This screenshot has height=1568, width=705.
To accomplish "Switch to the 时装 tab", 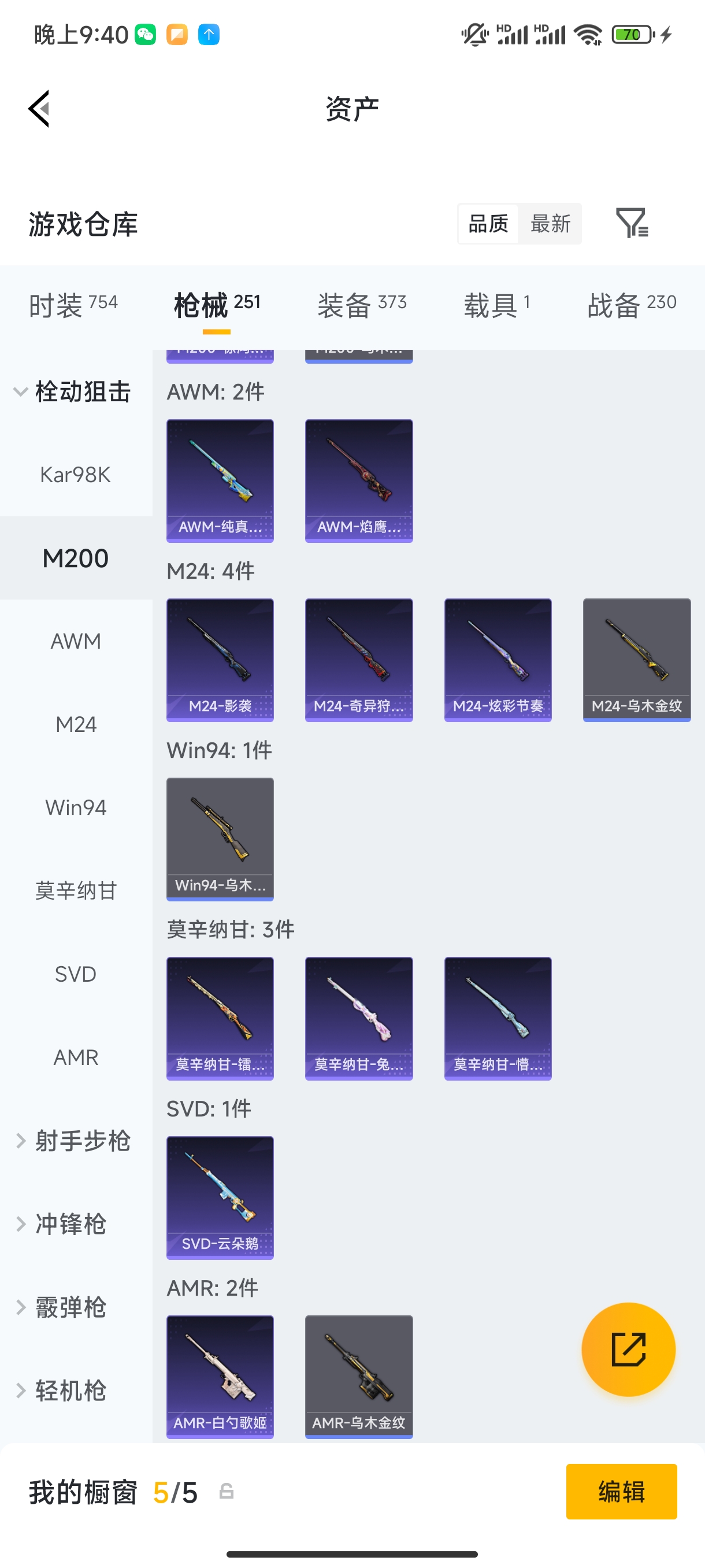I will tap(73, 304).
